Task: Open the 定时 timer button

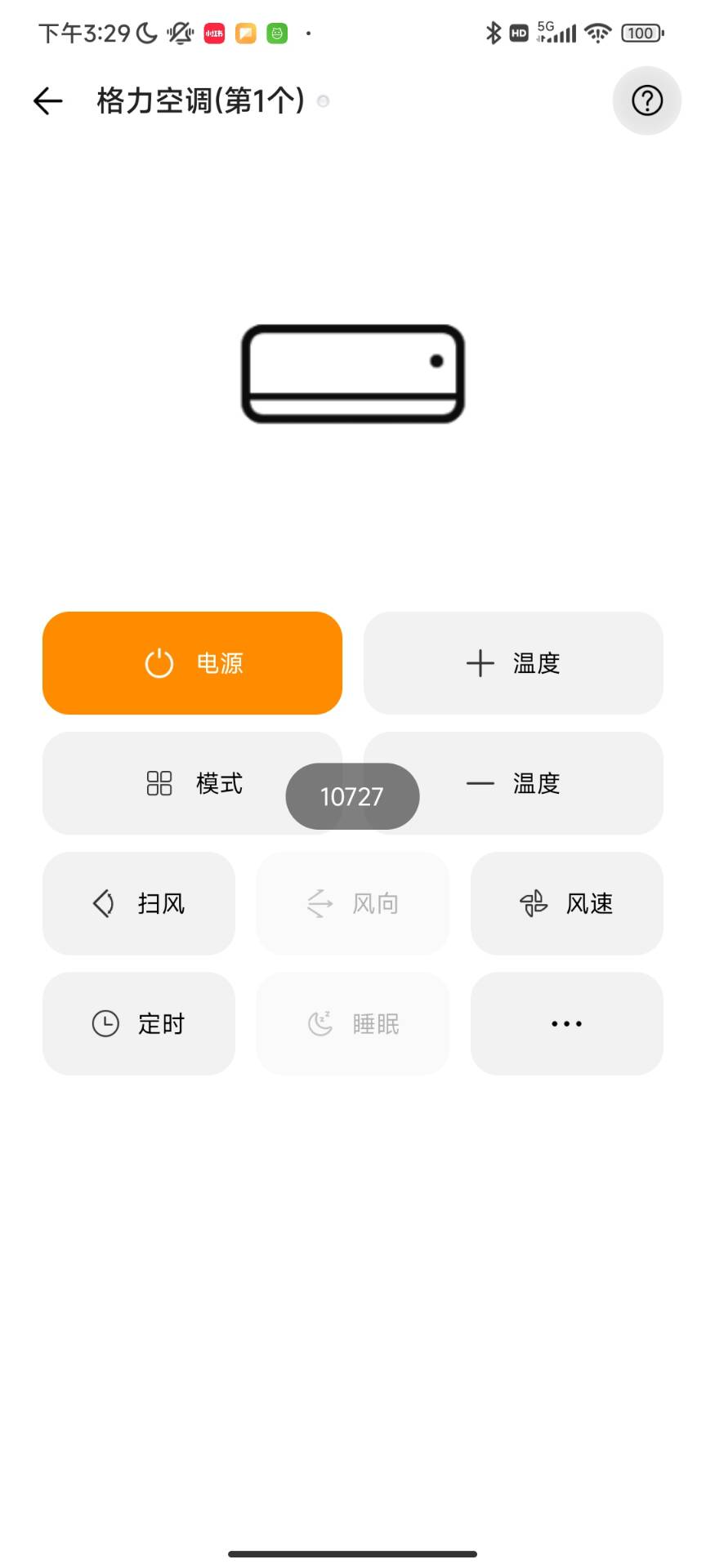Action: point(139,1022)
